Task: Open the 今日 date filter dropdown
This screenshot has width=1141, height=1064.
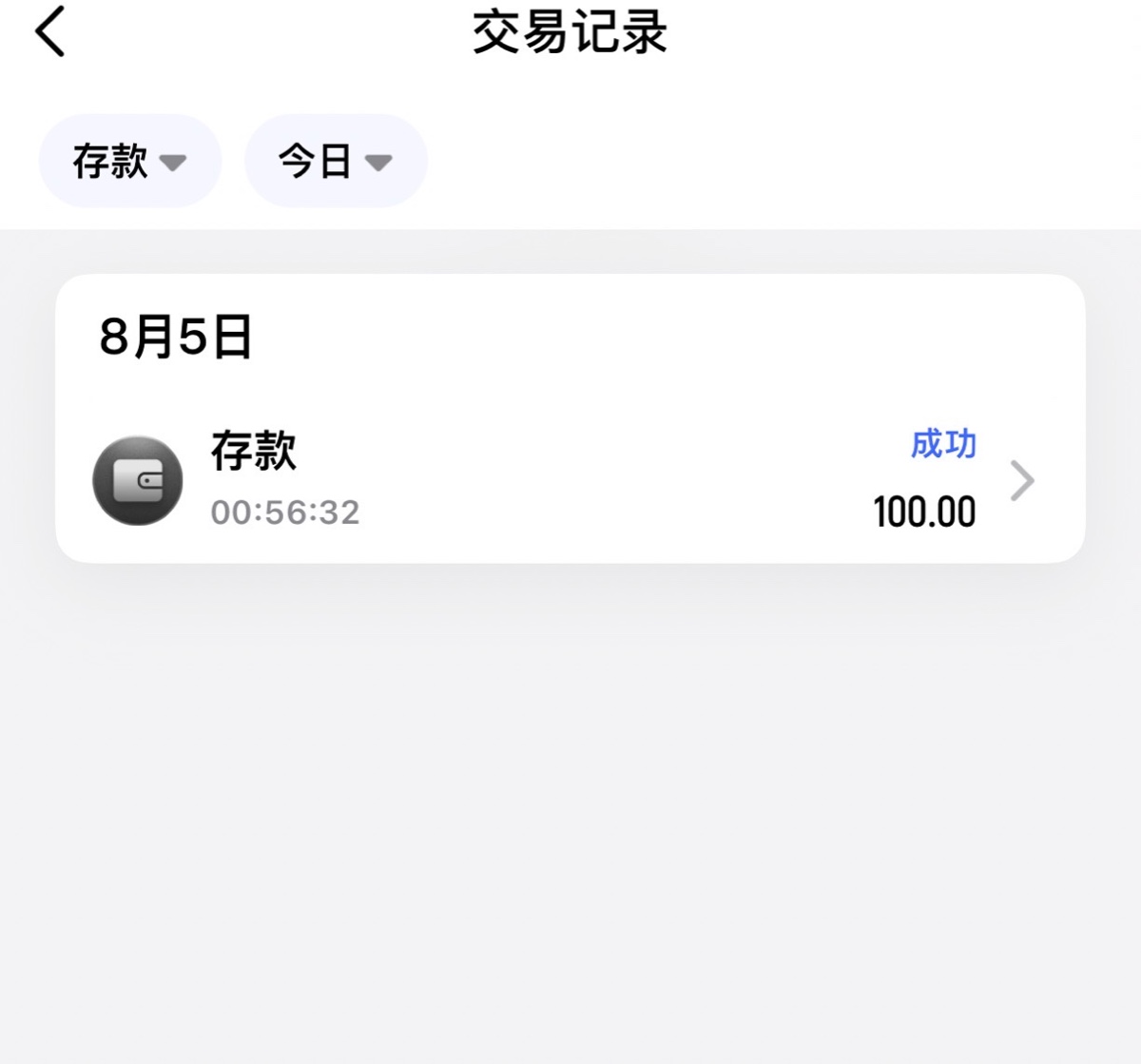Action: (336, 161)
